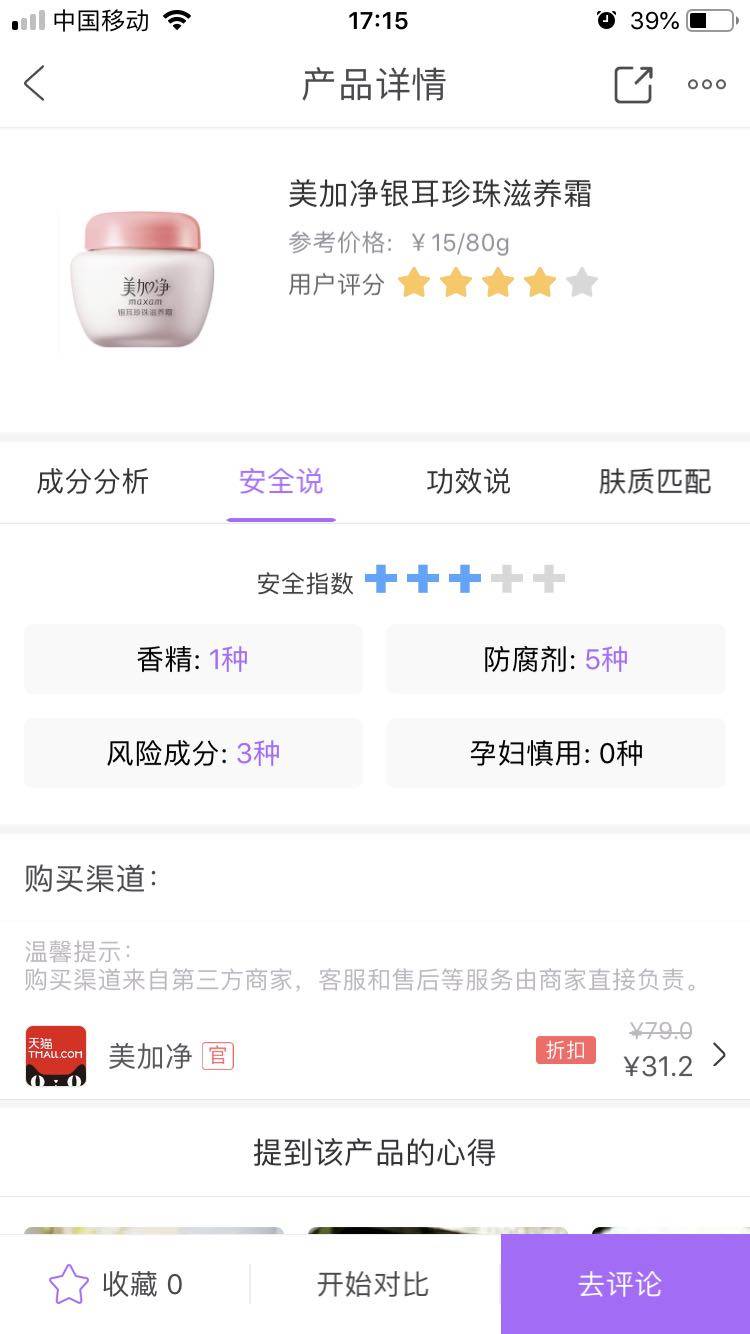Share this product
Screen dimensions: 750x1334
point(633,85)
